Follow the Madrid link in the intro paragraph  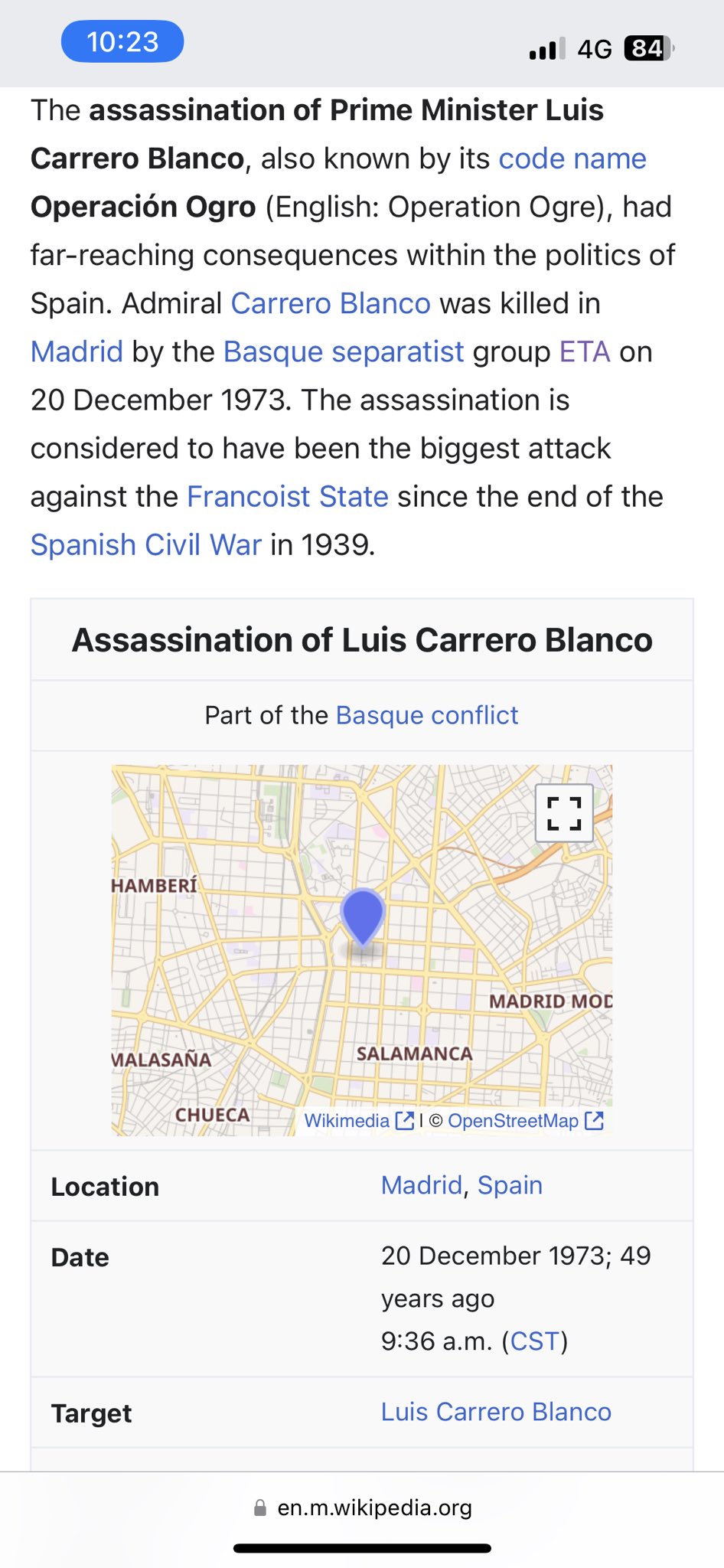(77, 352)
